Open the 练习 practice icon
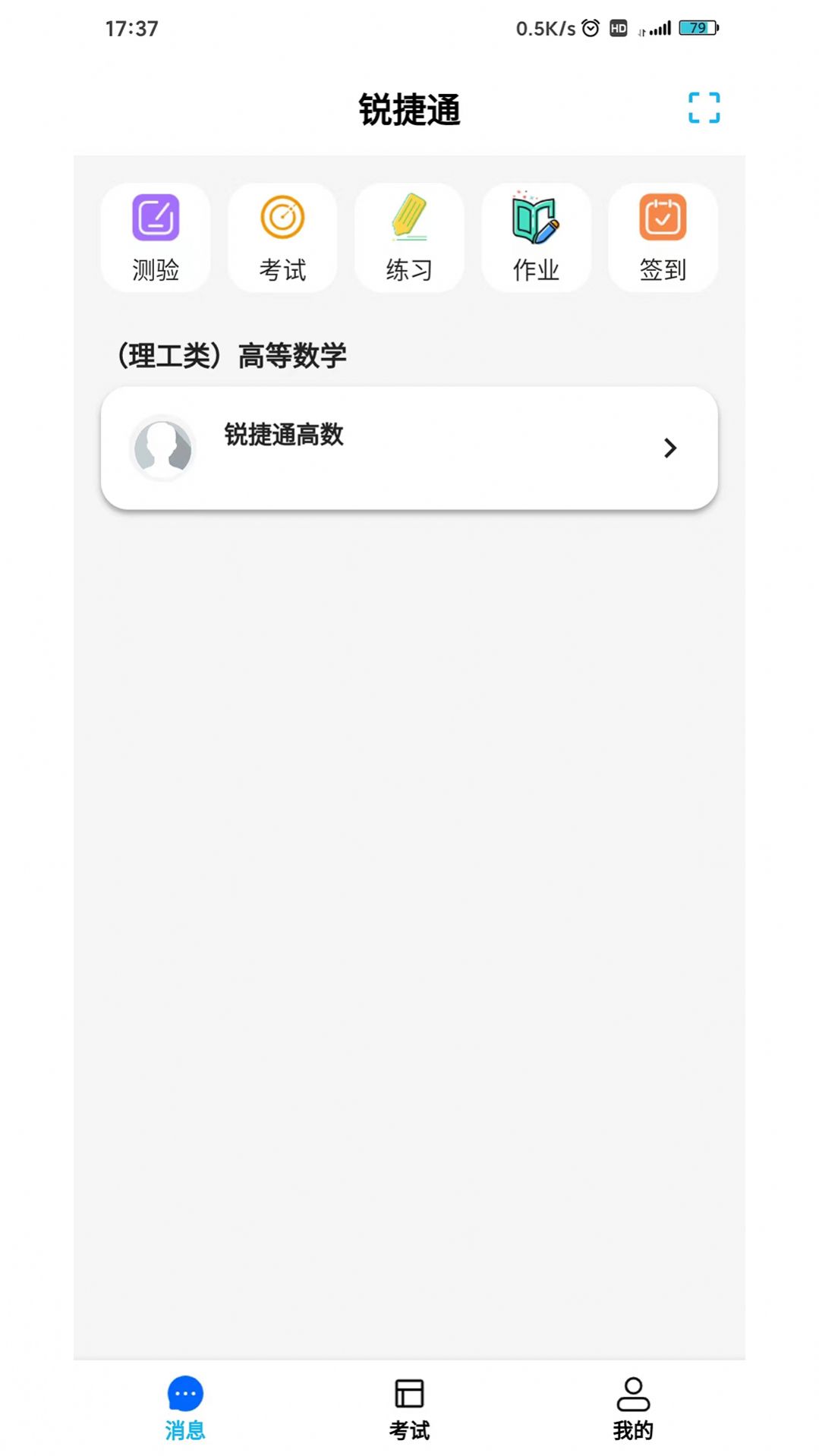Image resolution: width=819 pixels, height=1456 pixels. click(408, 237)
